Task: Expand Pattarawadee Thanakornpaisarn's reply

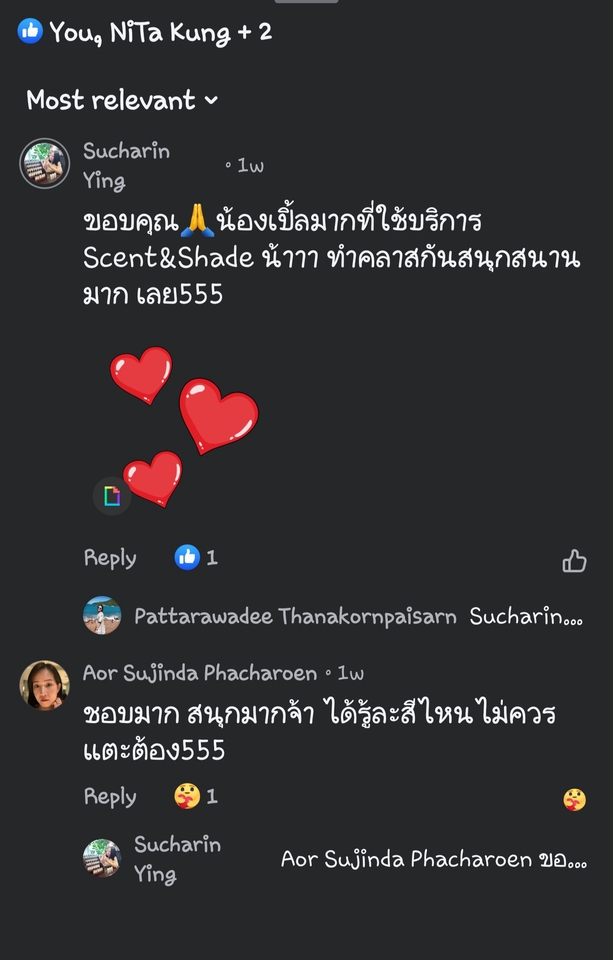Action: [358, 617]
